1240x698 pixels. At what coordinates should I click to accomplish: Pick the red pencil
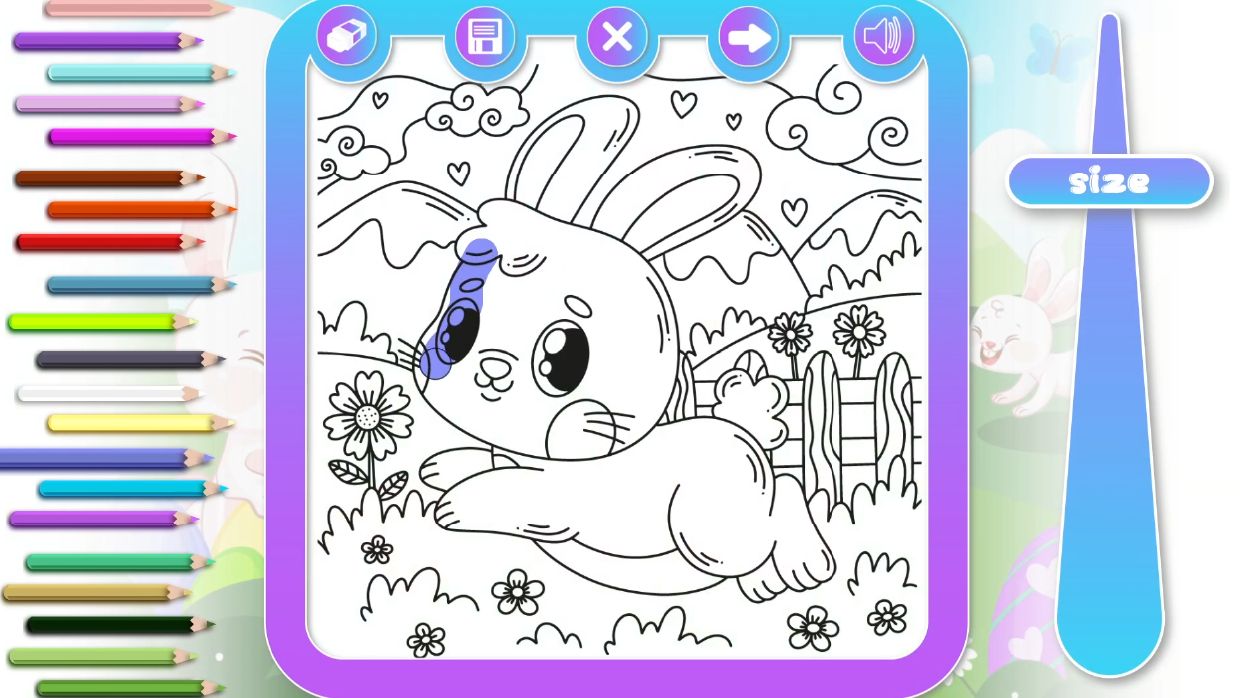(x=100, y=242)
